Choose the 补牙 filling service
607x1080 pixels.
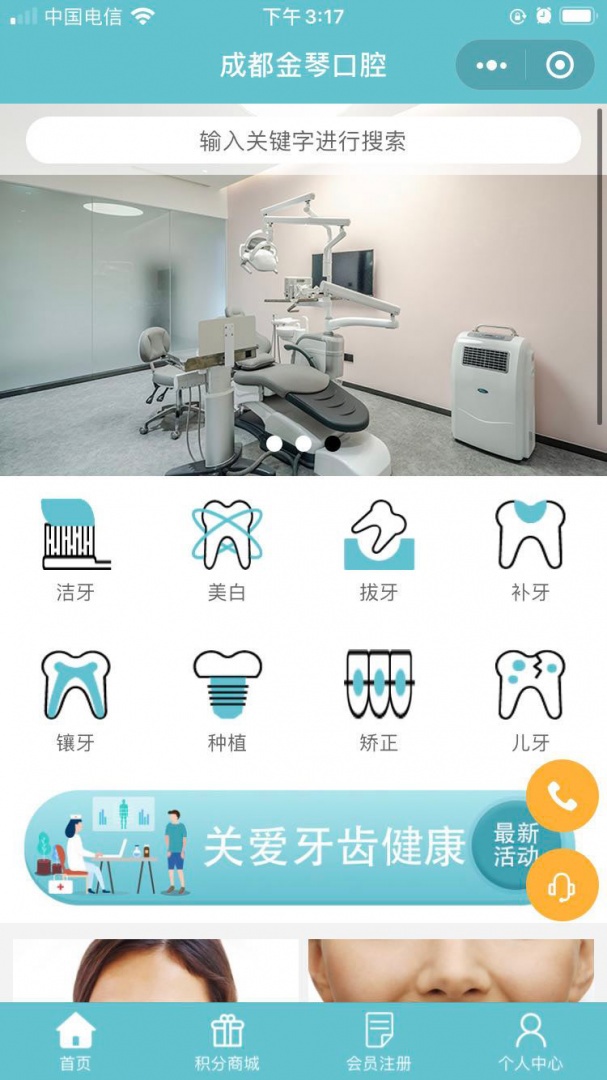pos(530,550)
